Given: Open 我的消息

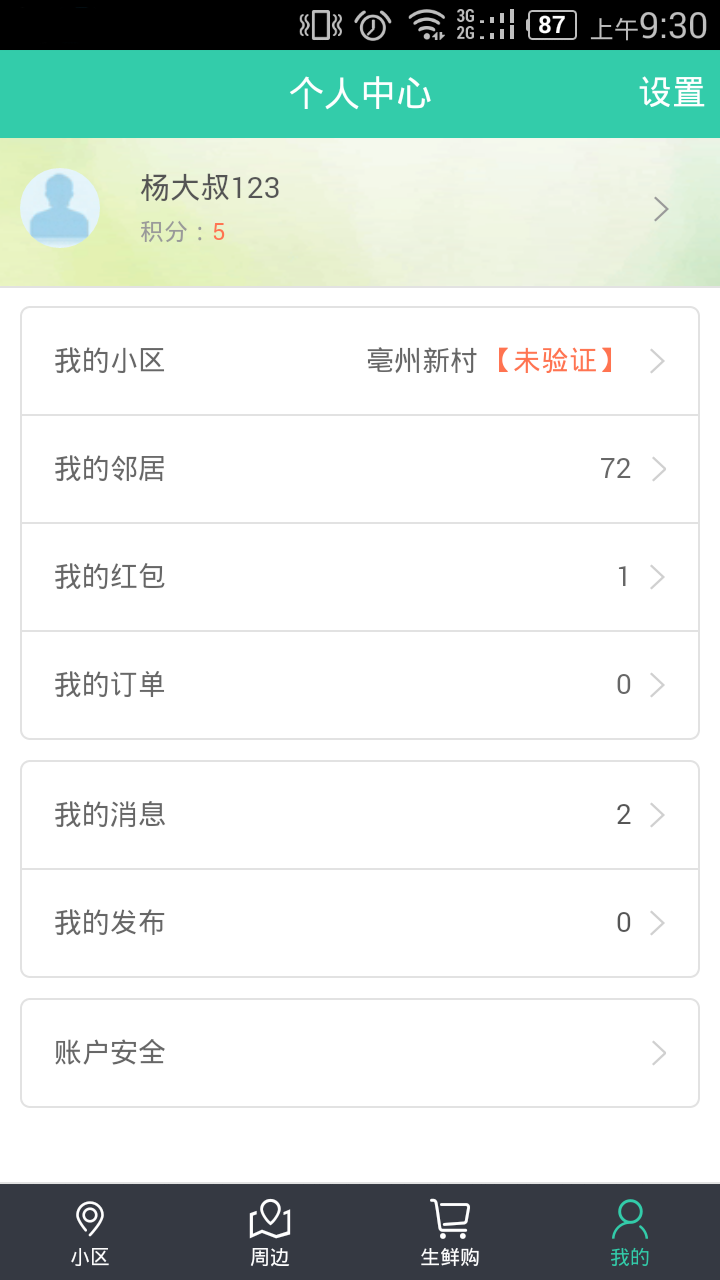Looking at the screenshot, I should click(x=360, y=815).
